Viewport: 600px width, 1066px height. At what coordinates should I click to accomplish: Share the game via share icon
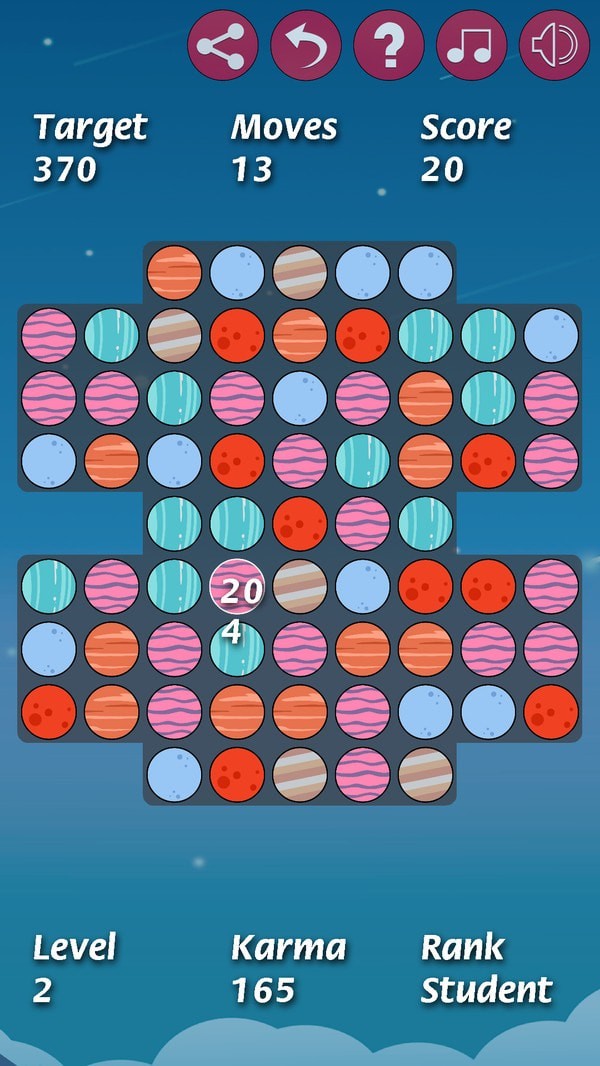pos(223,45)
